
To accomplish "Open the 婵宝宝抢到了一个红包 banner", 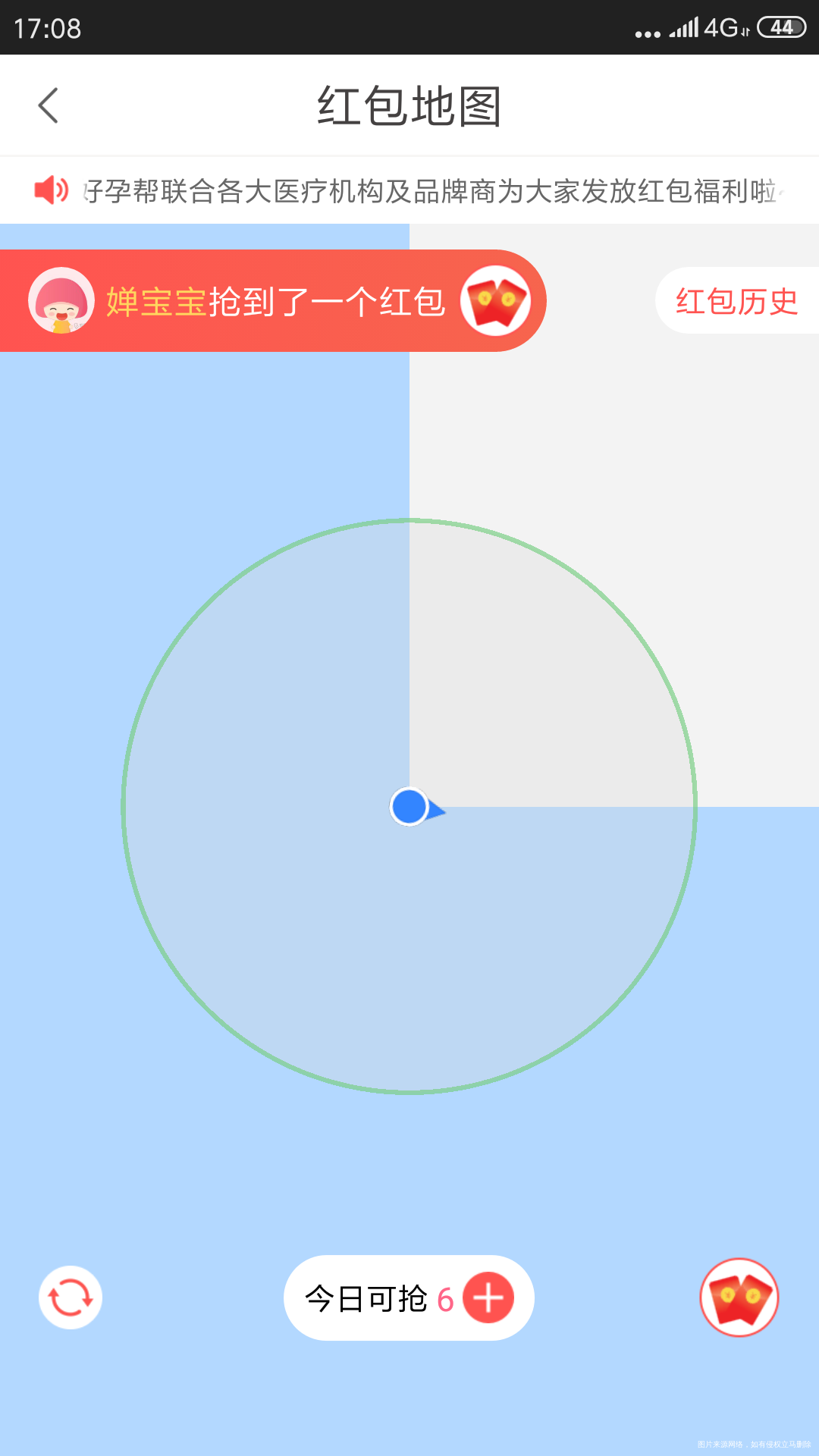I will pyautogui.click(x=273, y=301).
